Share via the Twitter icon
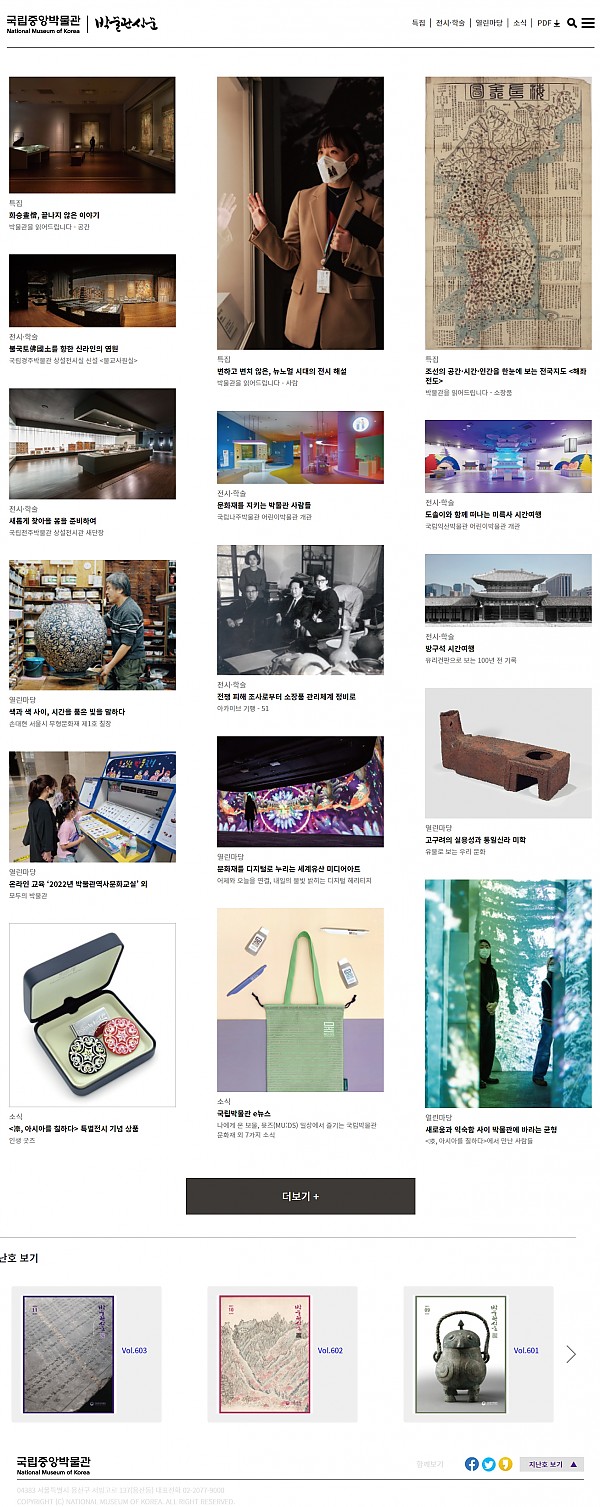 click(x=489, y=1464)
